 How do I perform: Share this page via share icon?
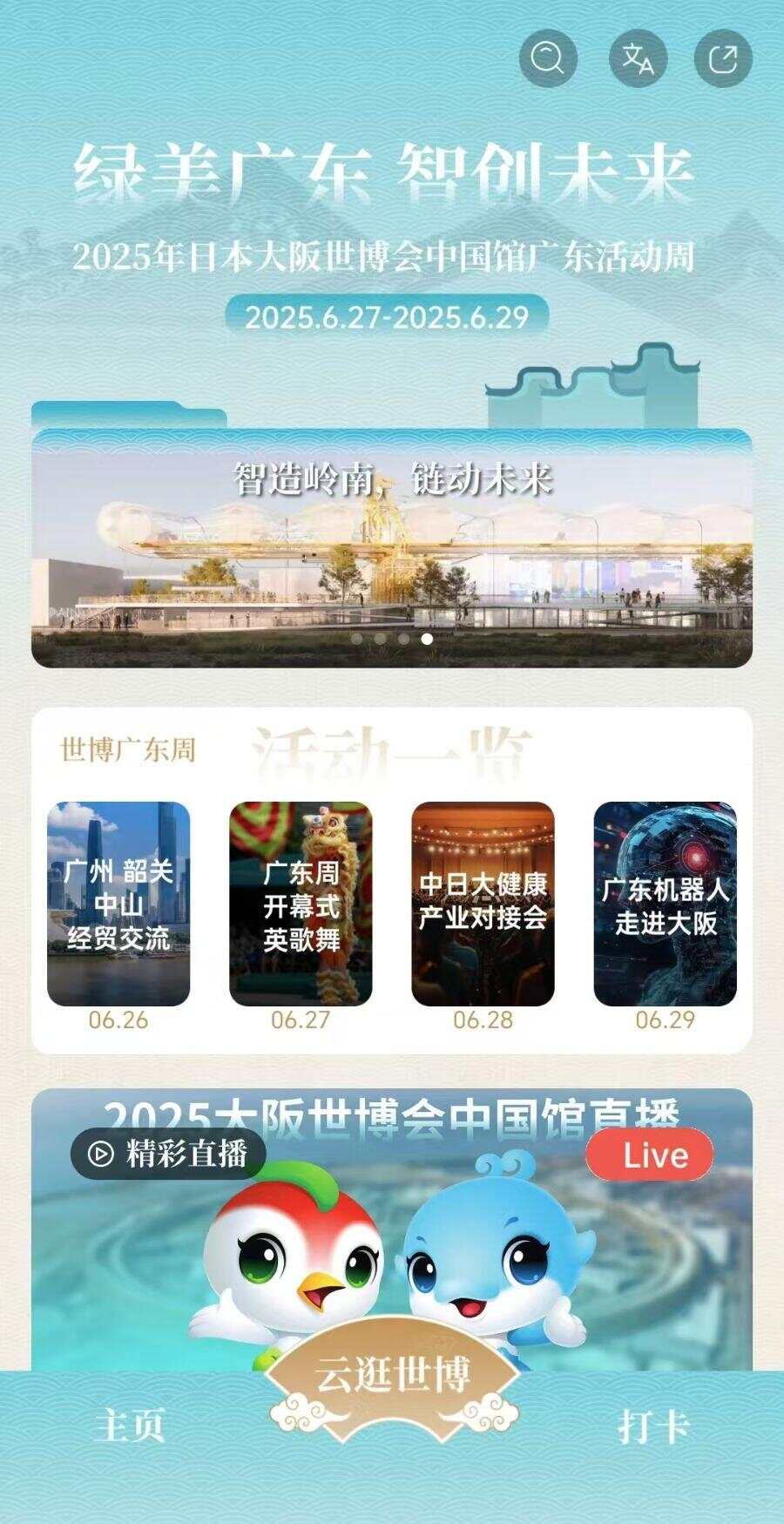(723, 58)
